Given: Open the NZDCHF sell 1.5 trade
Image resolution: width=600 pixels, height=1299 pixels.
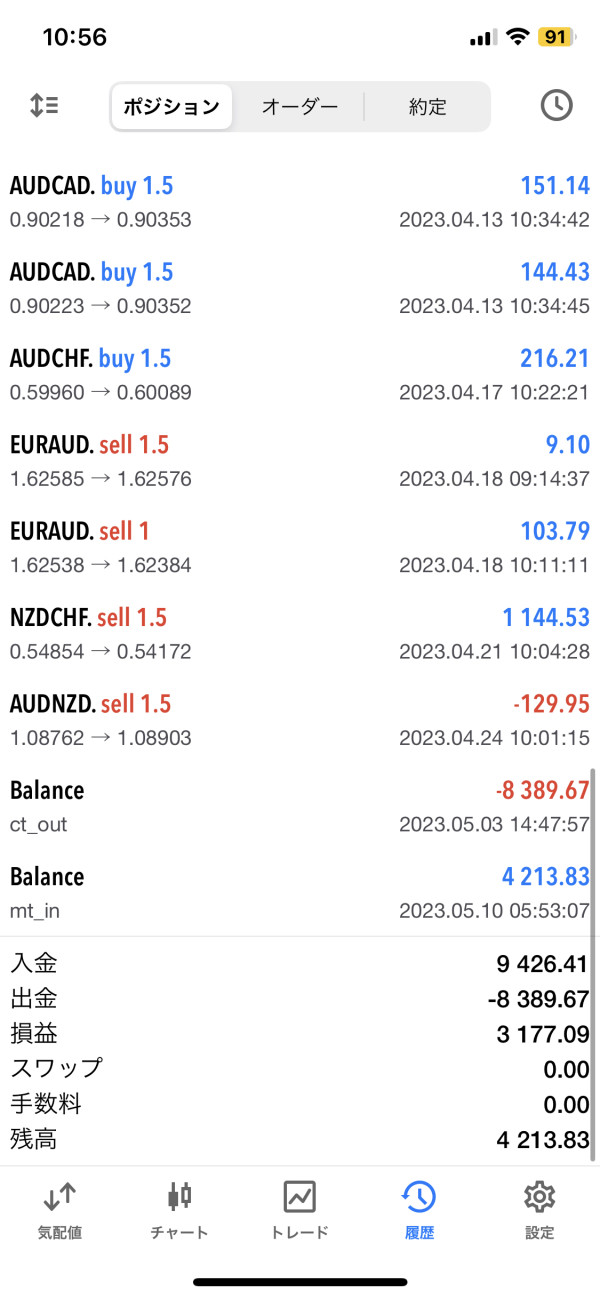Looking at the screenshot, I should point(300,634).
